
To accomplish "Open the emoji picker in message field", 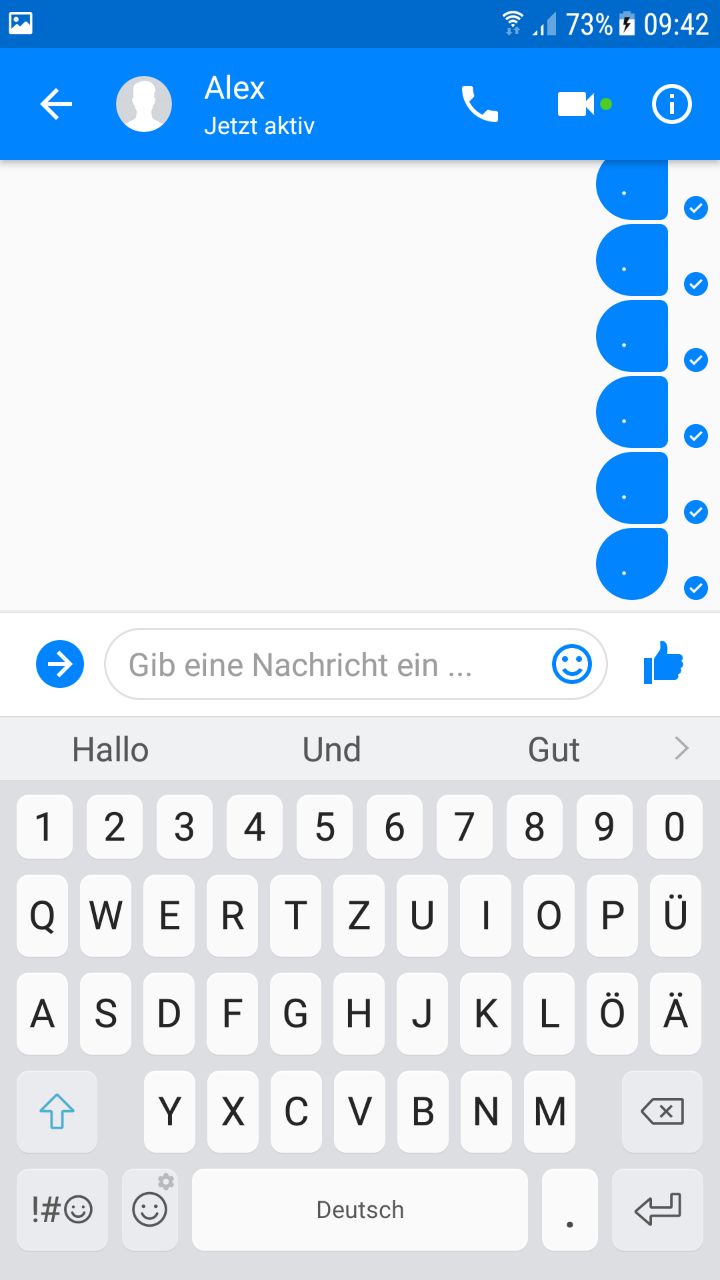I will tap(572, 664).
